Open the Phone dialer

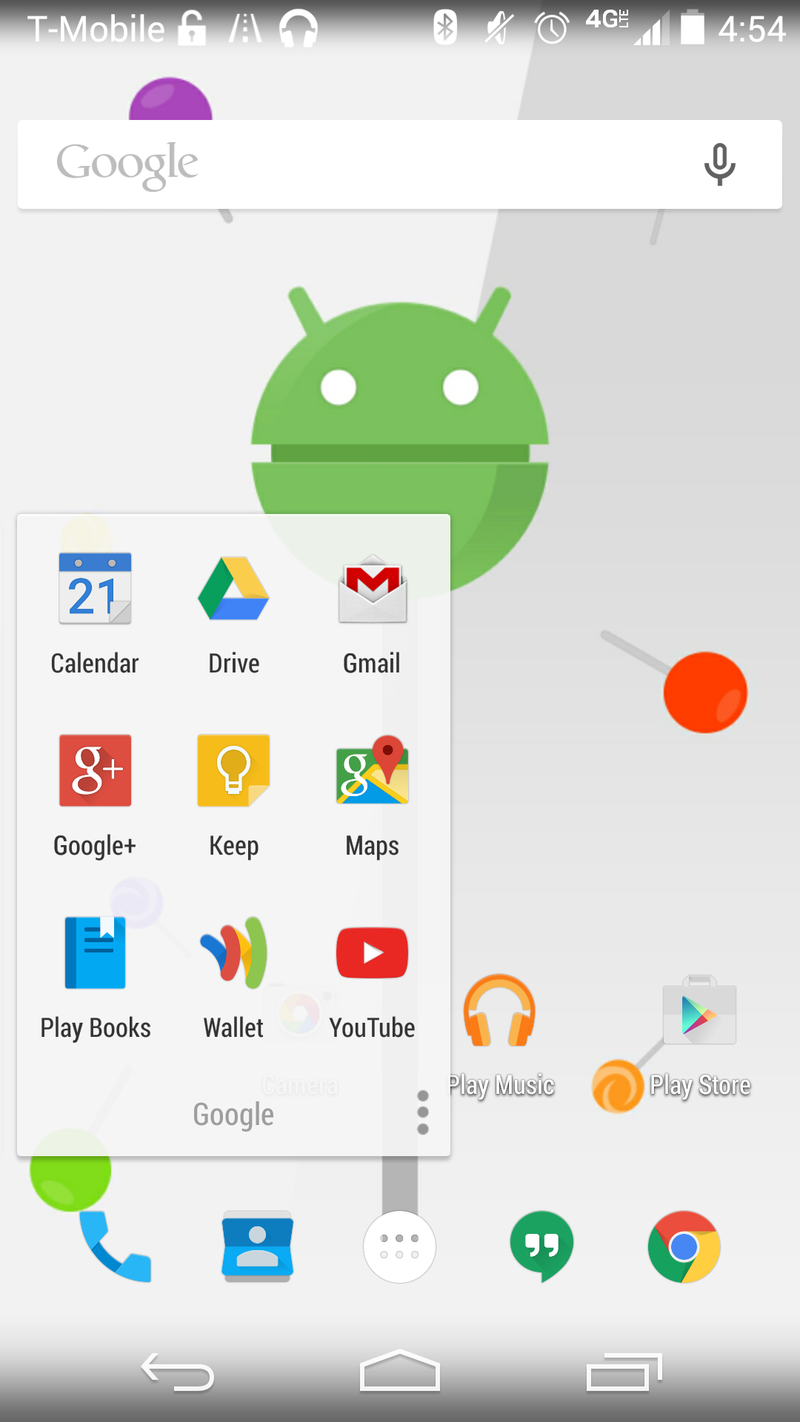[x=114, y=1246]
